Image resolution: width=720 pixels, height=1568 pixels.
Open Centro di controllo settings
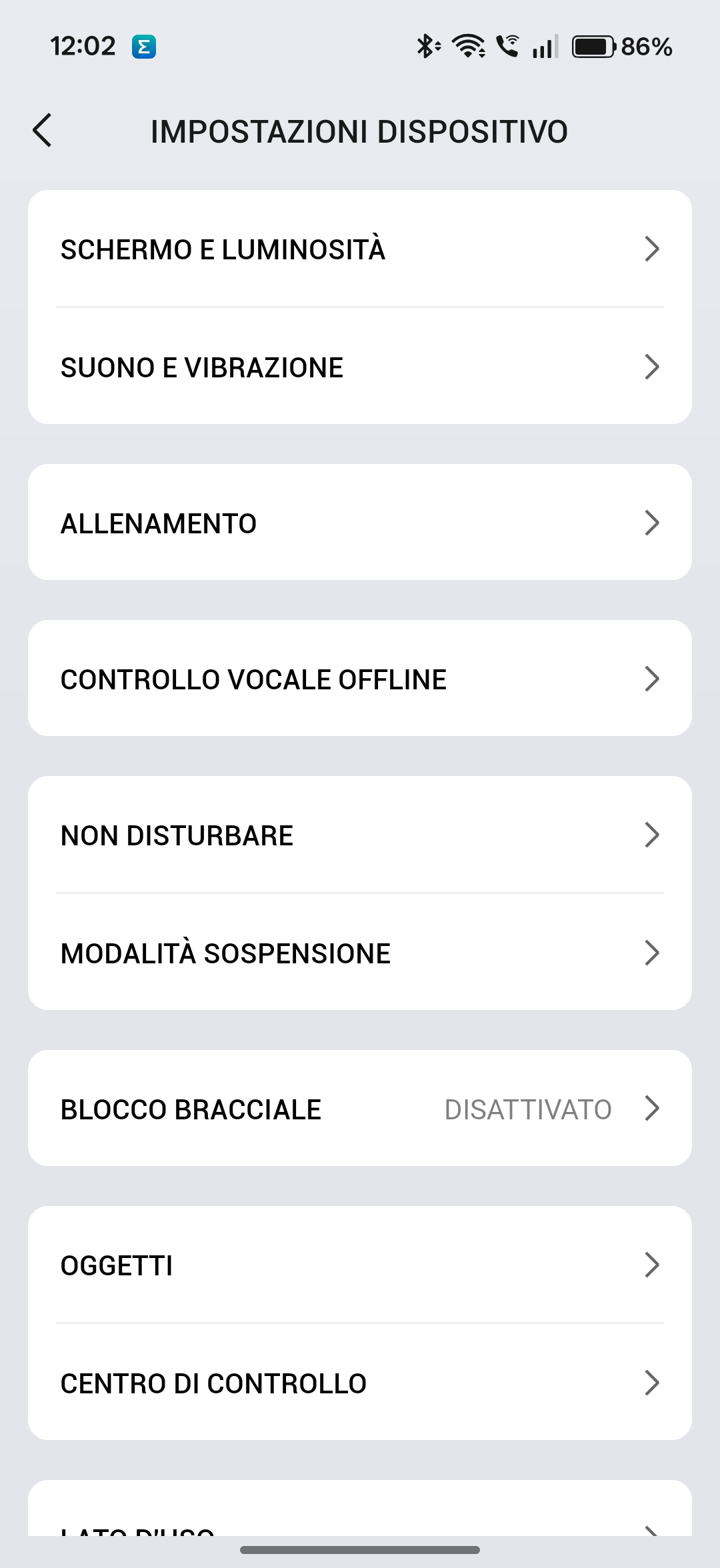[x=360, y=1383]
